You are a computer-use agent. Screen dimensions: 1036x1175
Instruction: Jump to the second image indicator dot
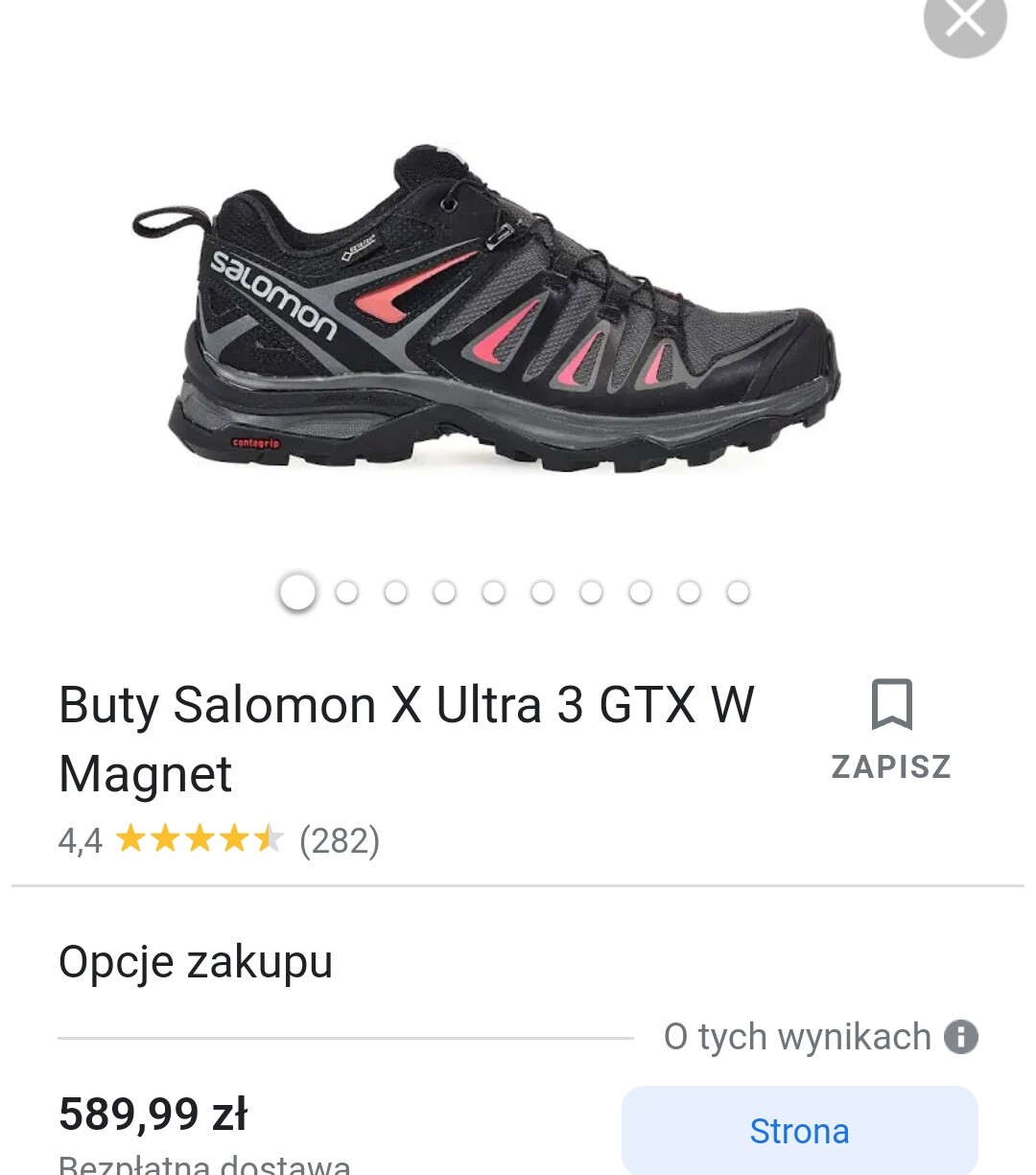(x=346, y=593)
